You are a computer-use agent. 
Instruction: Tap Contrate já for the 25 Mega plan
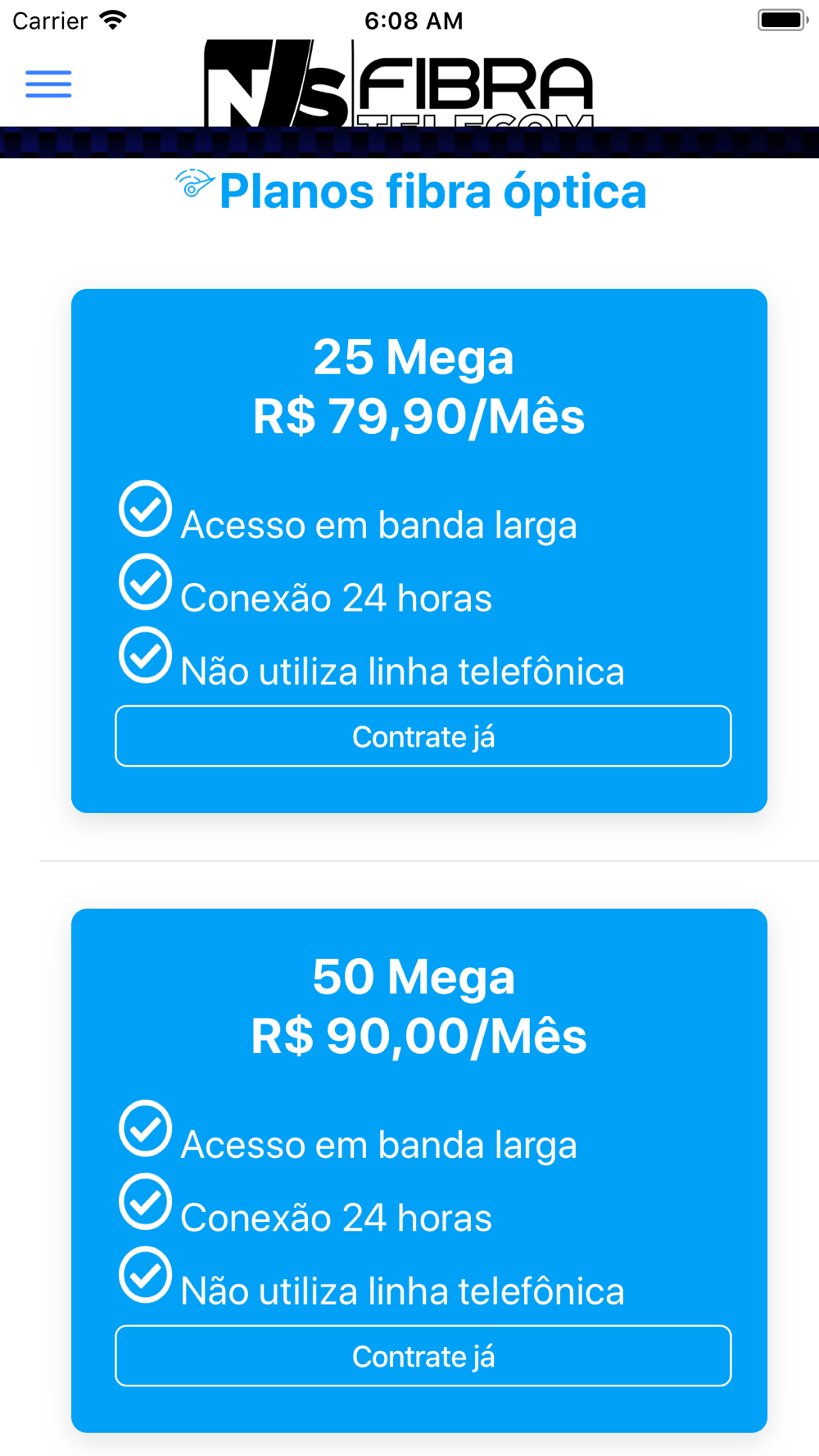(x=423, y=736)
